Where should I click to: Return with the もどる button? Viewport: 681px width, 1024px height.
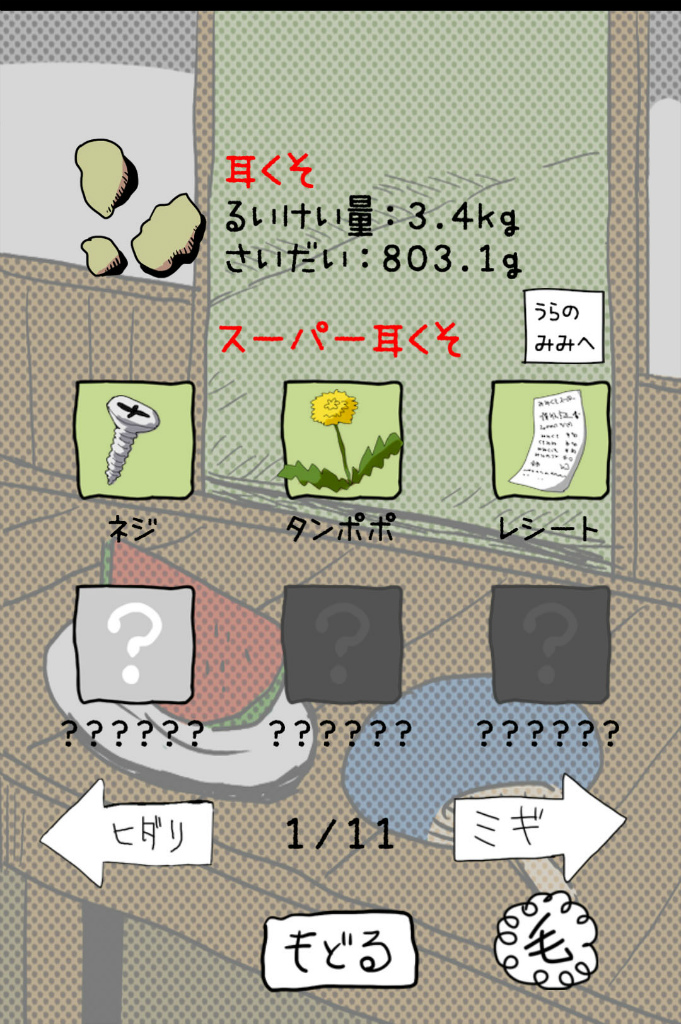tap(339, 950)
